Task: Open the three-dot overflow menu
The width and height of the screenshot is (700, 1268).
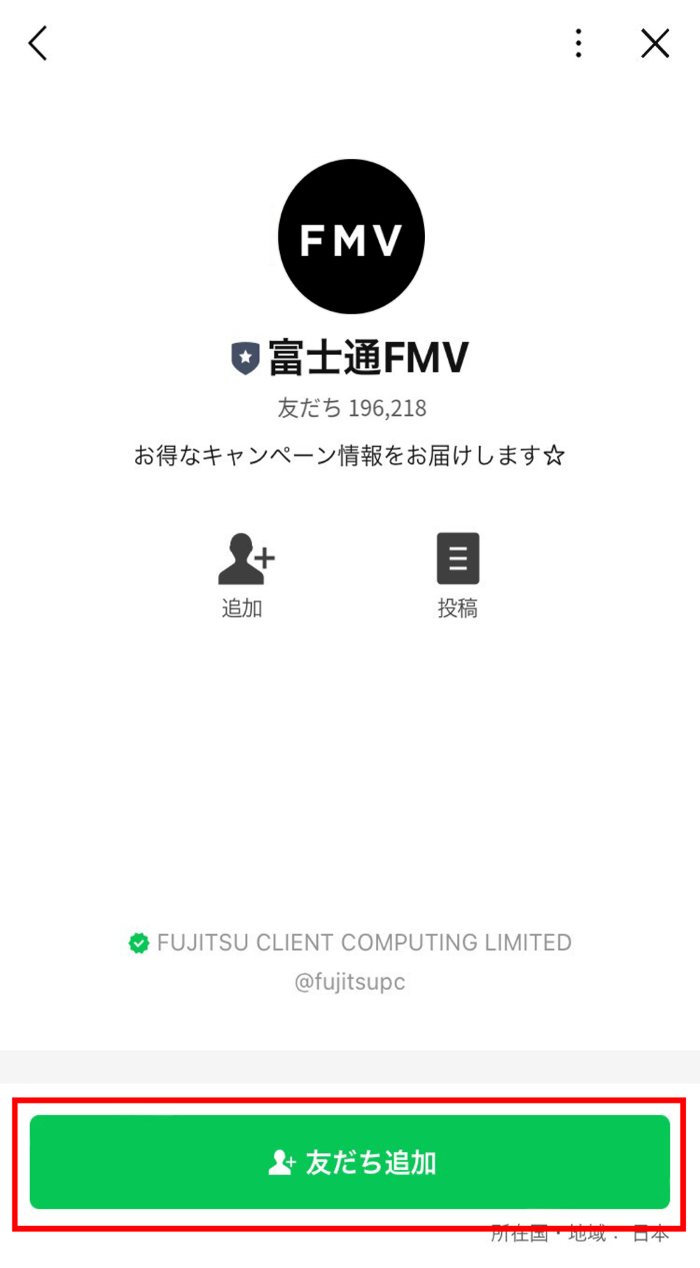Action: pos(578,43)
